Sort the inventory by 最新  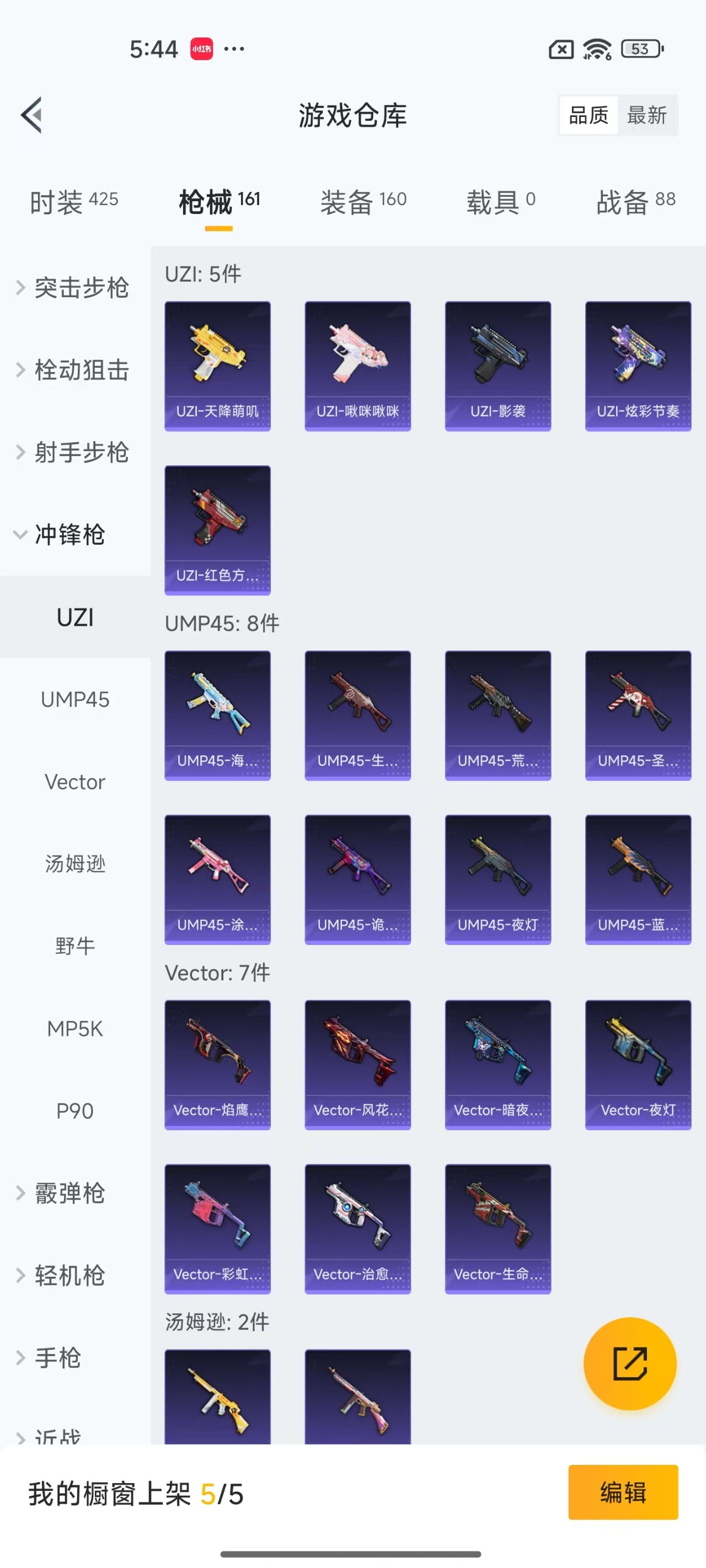pyautogui.click(x=646, y=115)
